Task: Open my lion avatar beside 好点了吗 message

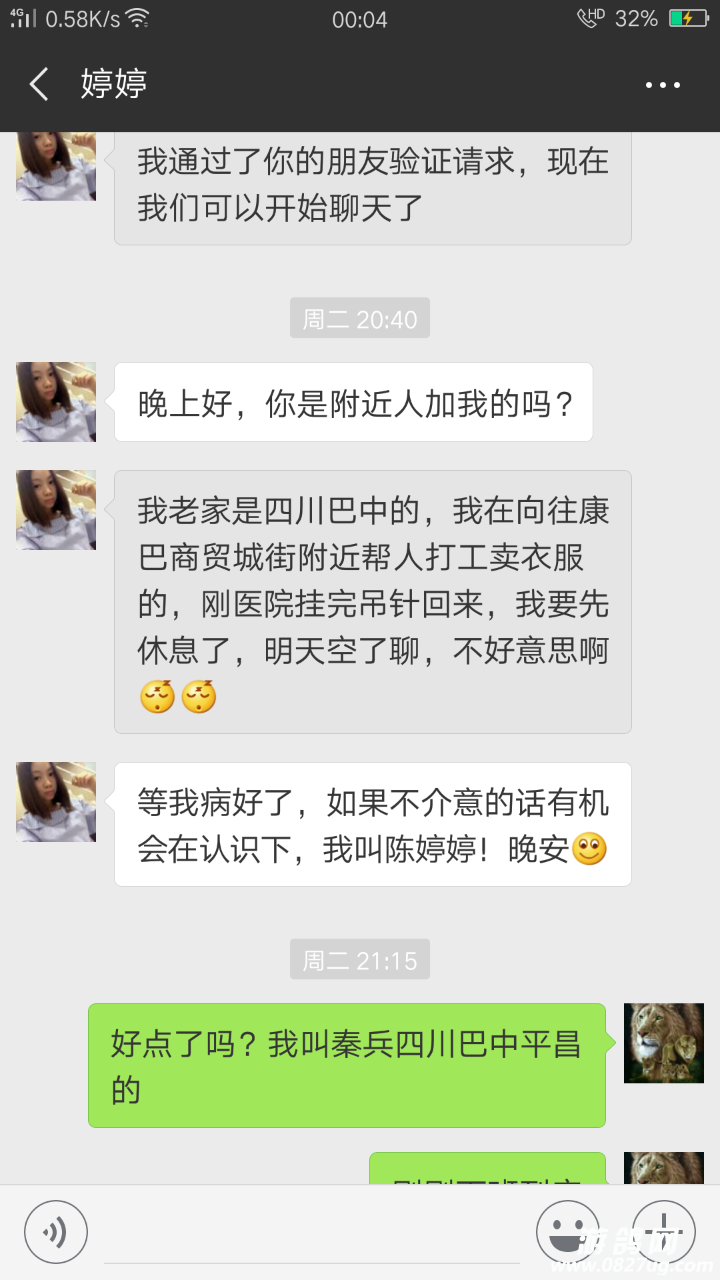Action: point(664,1043)
